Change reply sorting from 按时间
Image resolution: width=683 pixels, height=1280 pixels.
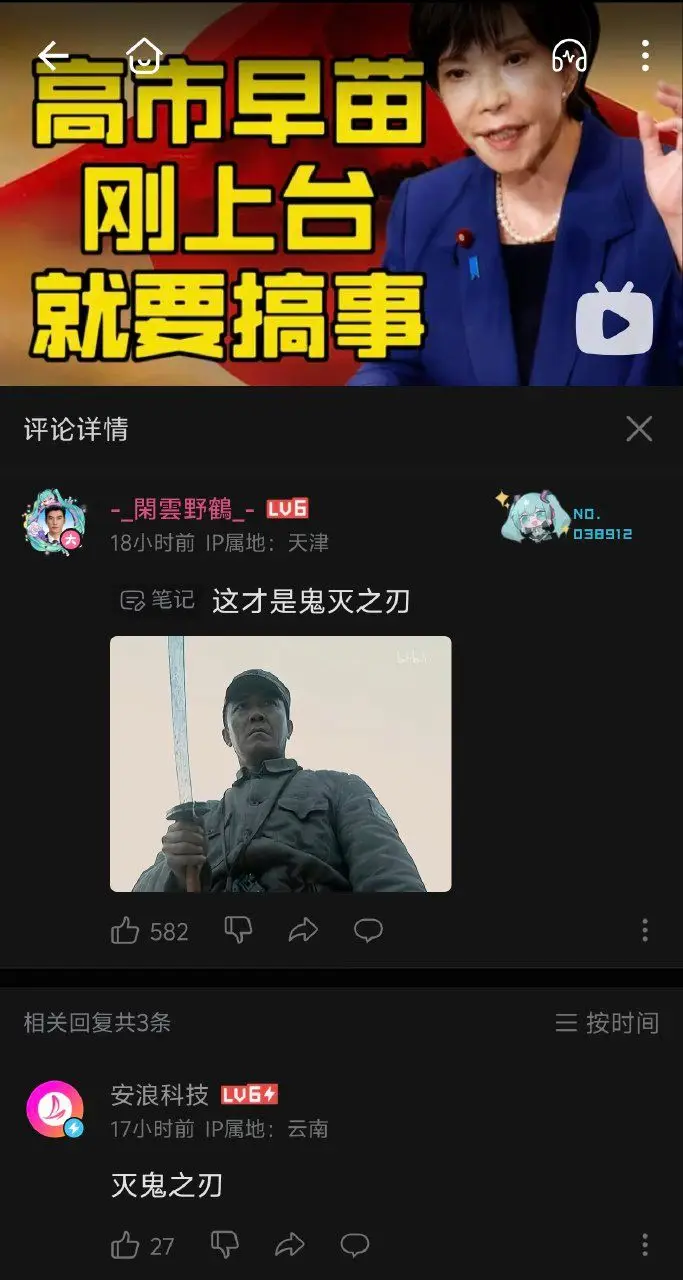tap(607, 1023)
